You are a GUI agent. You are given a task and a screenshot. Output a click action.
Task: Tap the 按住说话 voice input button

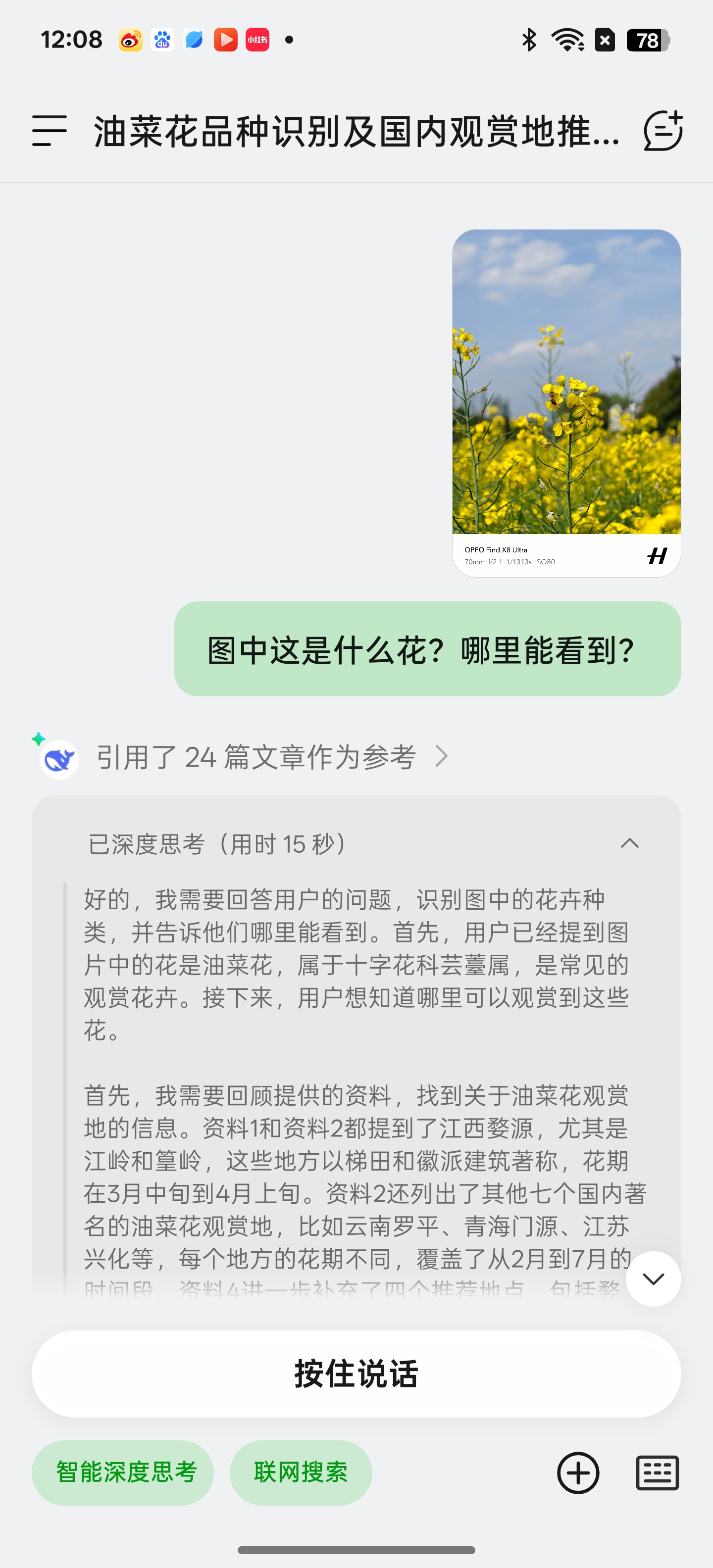click(x=356, y=1374)
